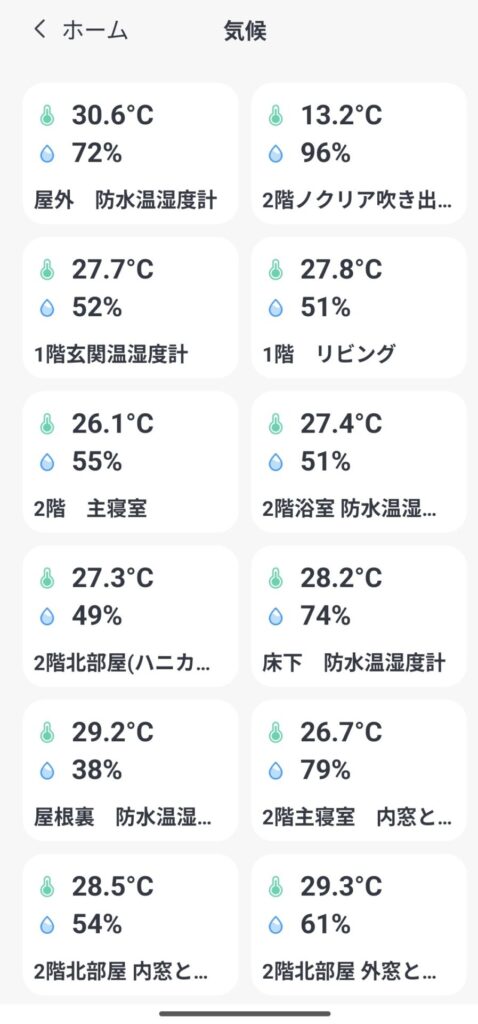Open the 2階北部屋 外窓と card
478x1024 pixels.
click(x=359, y=924)
